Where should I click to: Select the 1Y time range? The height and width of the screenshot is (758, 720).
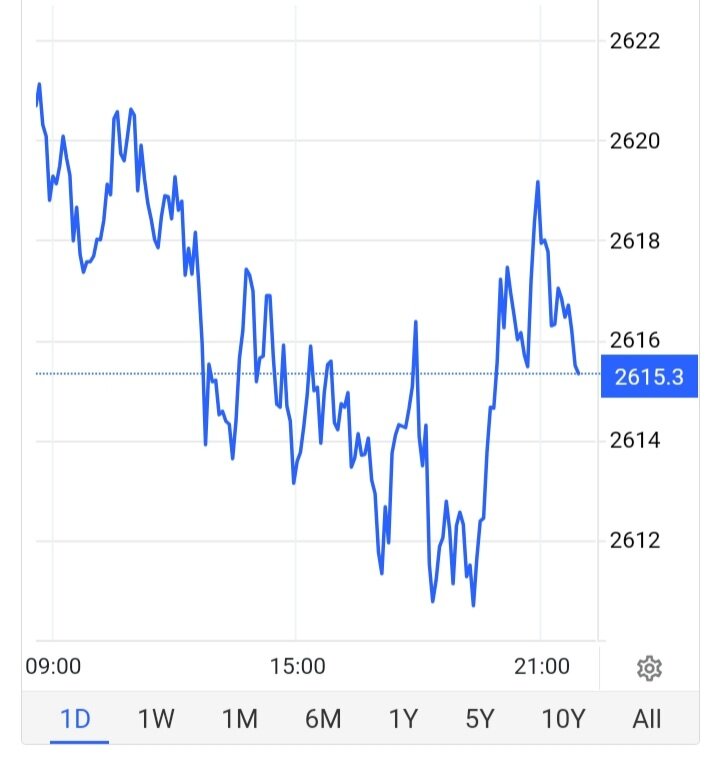[x=403, y=718]
